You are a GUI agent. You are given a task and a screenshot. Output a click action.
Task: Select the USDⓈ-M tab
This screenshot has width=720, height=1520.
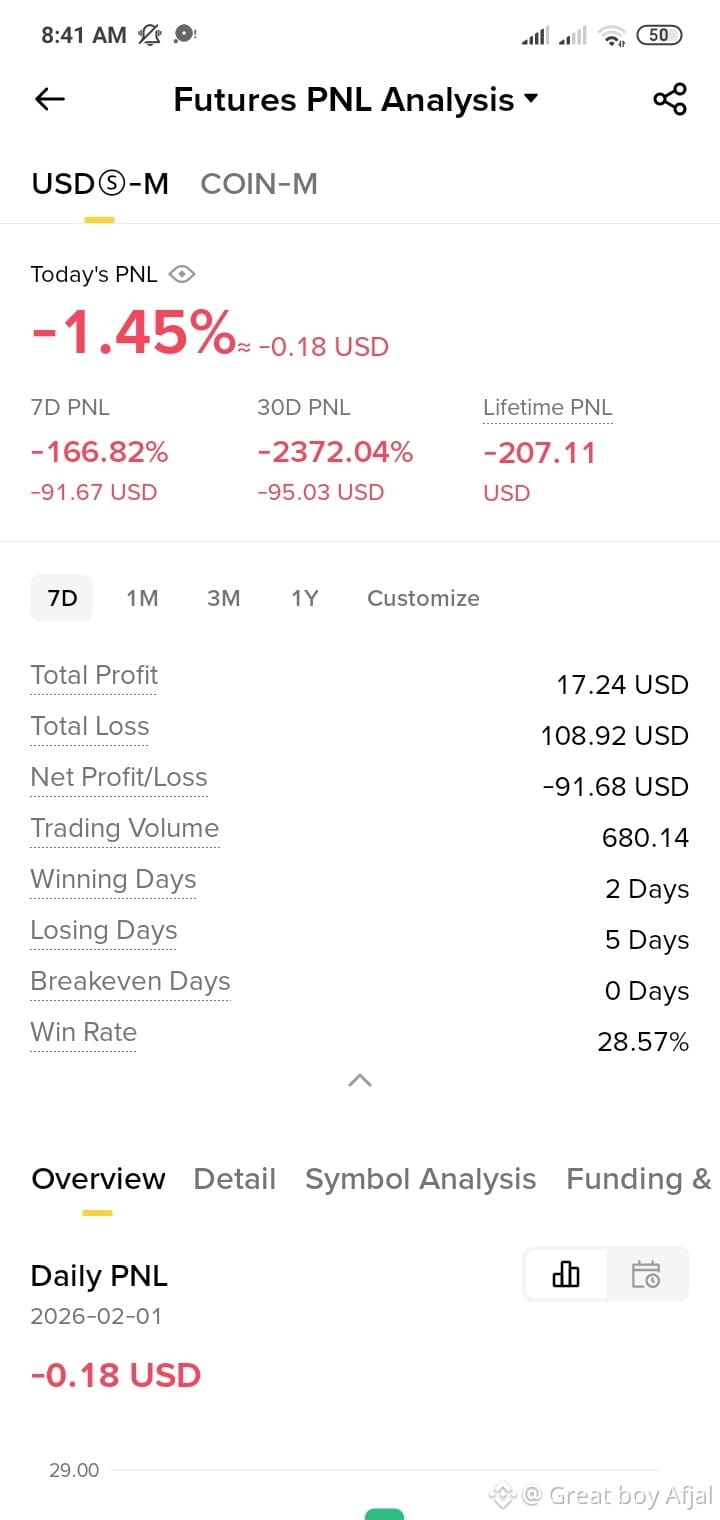[100, 184]
